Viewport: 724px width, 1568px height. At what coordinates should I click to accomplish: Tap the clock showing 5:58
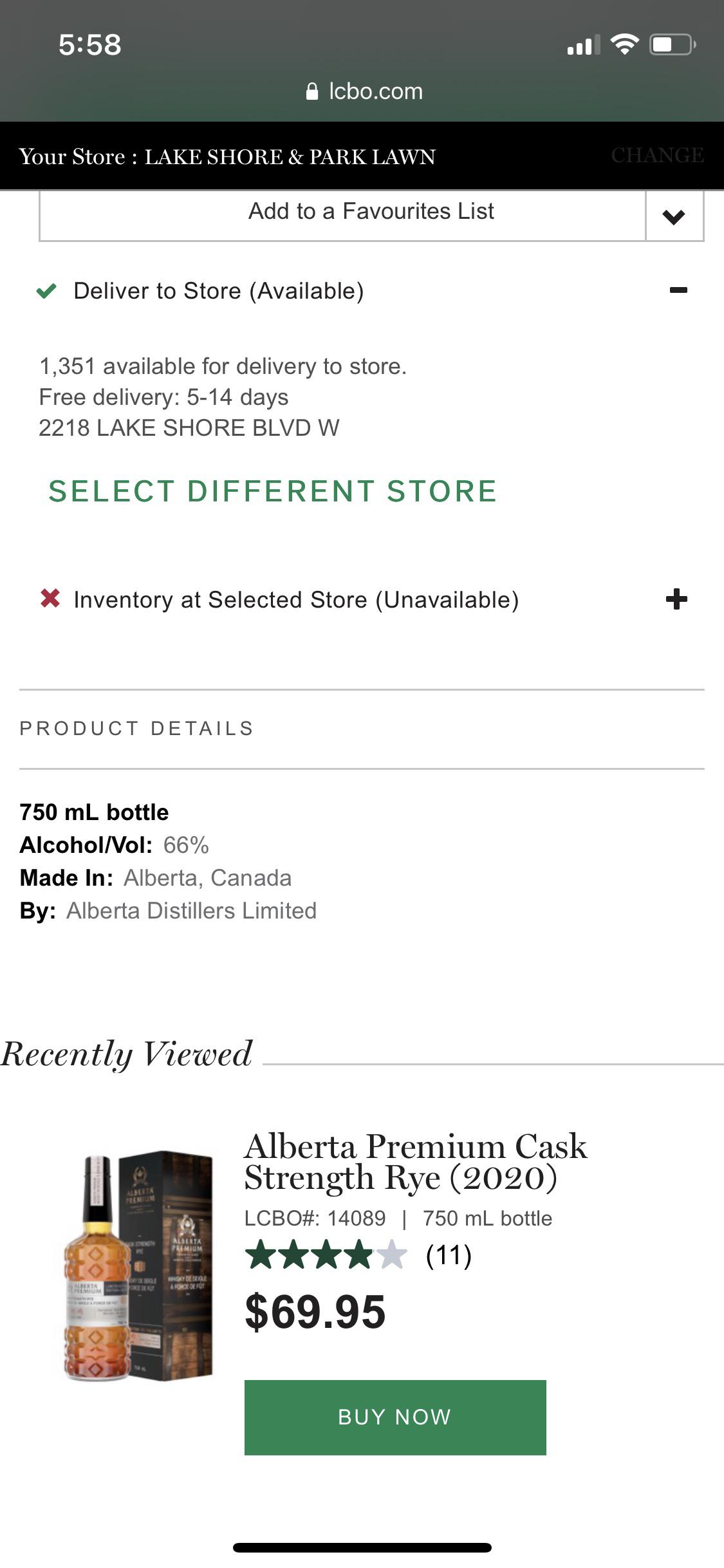pos(89,44)
